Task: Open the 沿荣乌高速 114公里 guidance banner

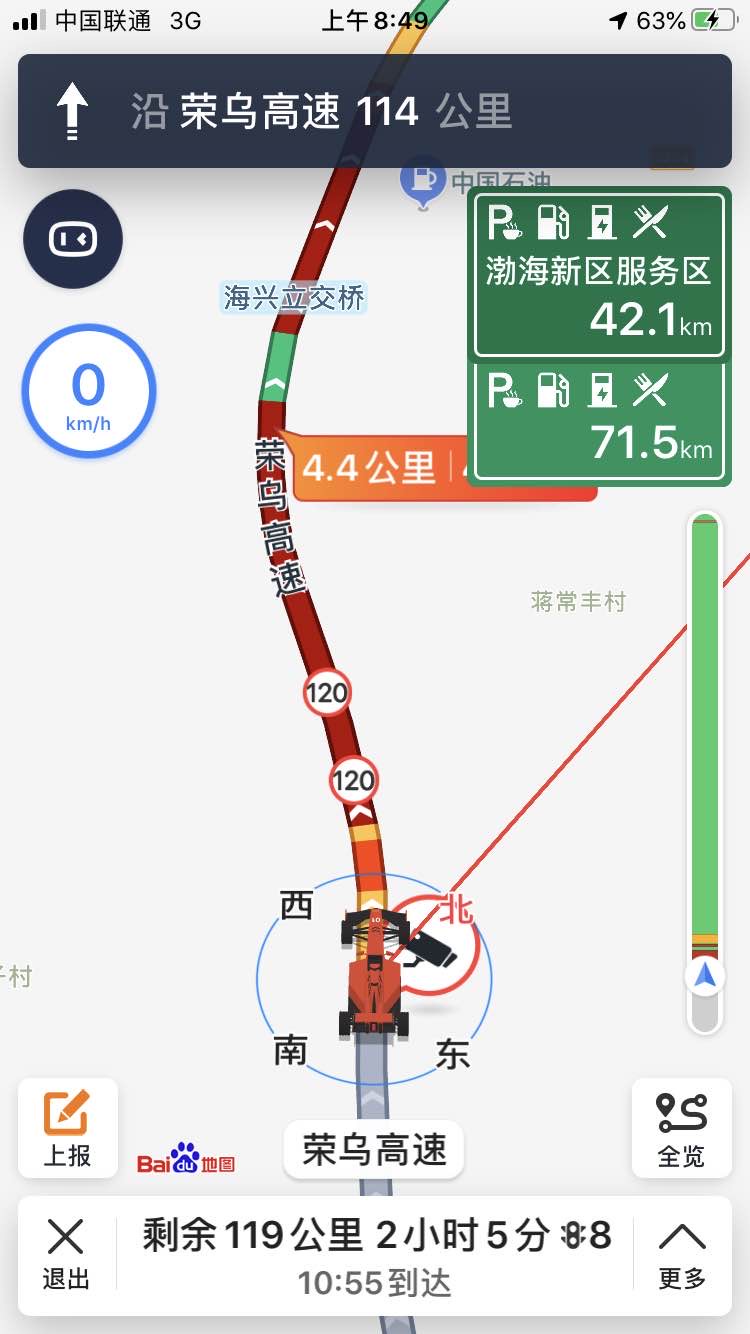Action: [x=374, y=111]
